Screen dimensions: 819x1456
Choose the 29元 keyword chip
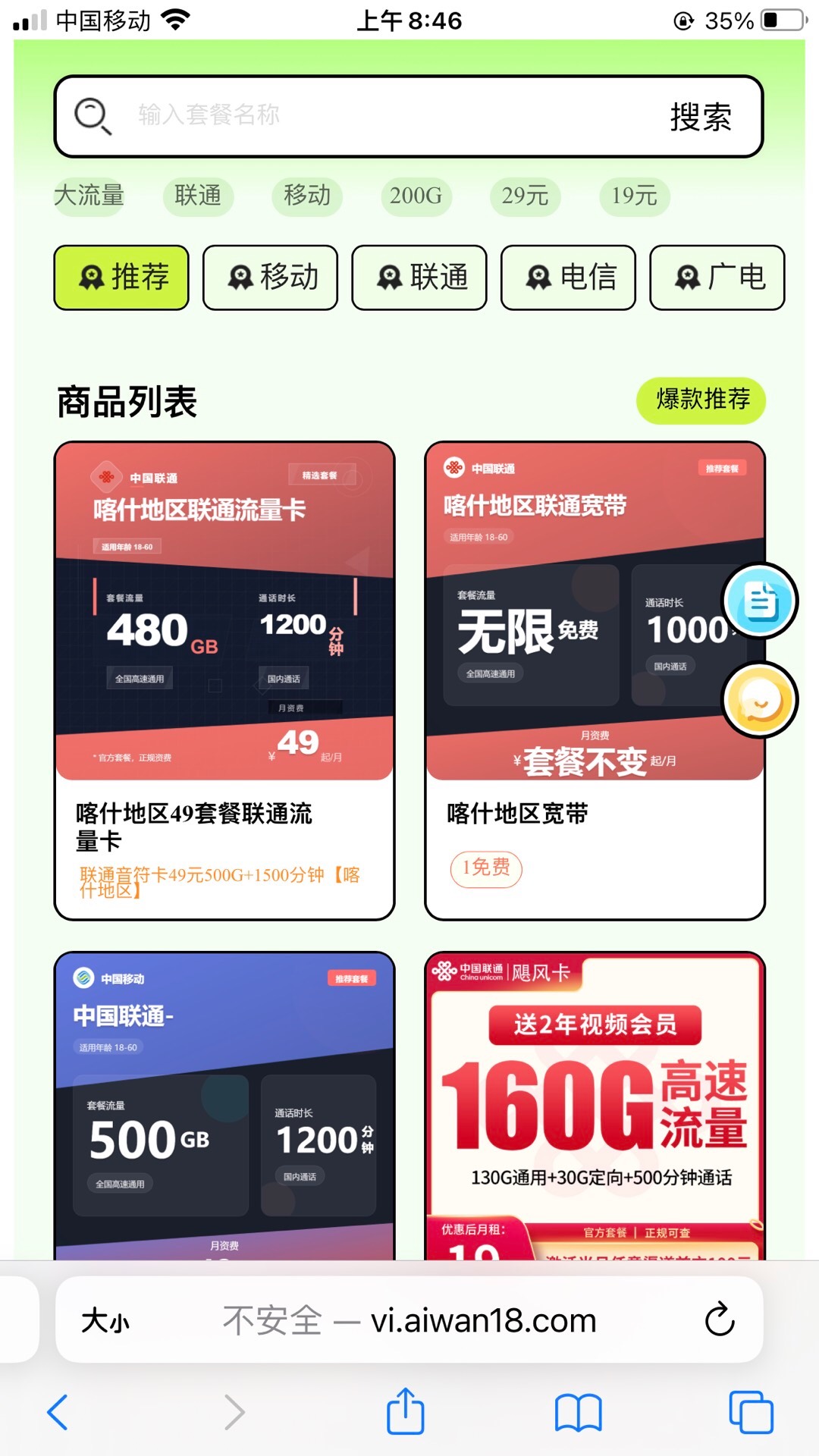point(525,196)
